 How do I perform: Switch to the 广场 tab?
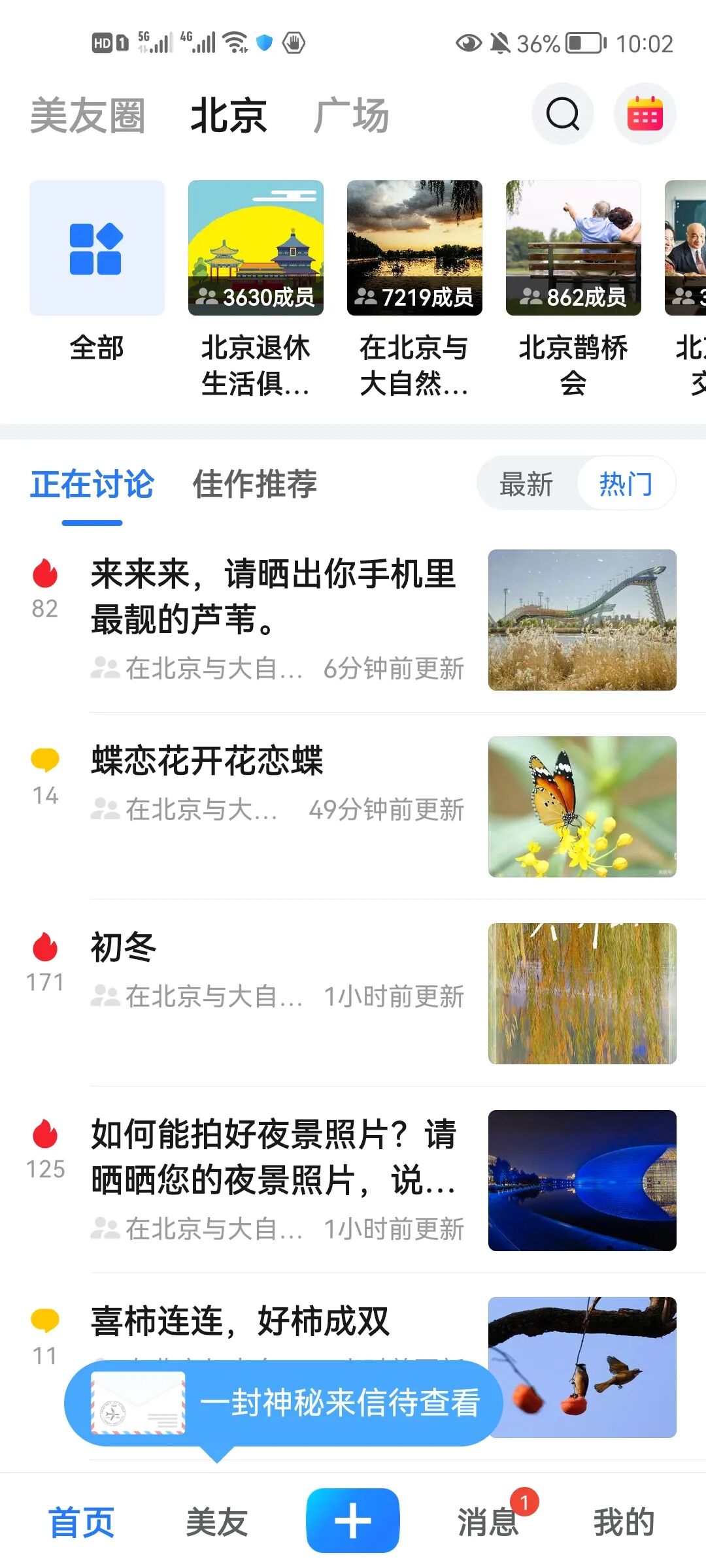(x=351, y=116)
